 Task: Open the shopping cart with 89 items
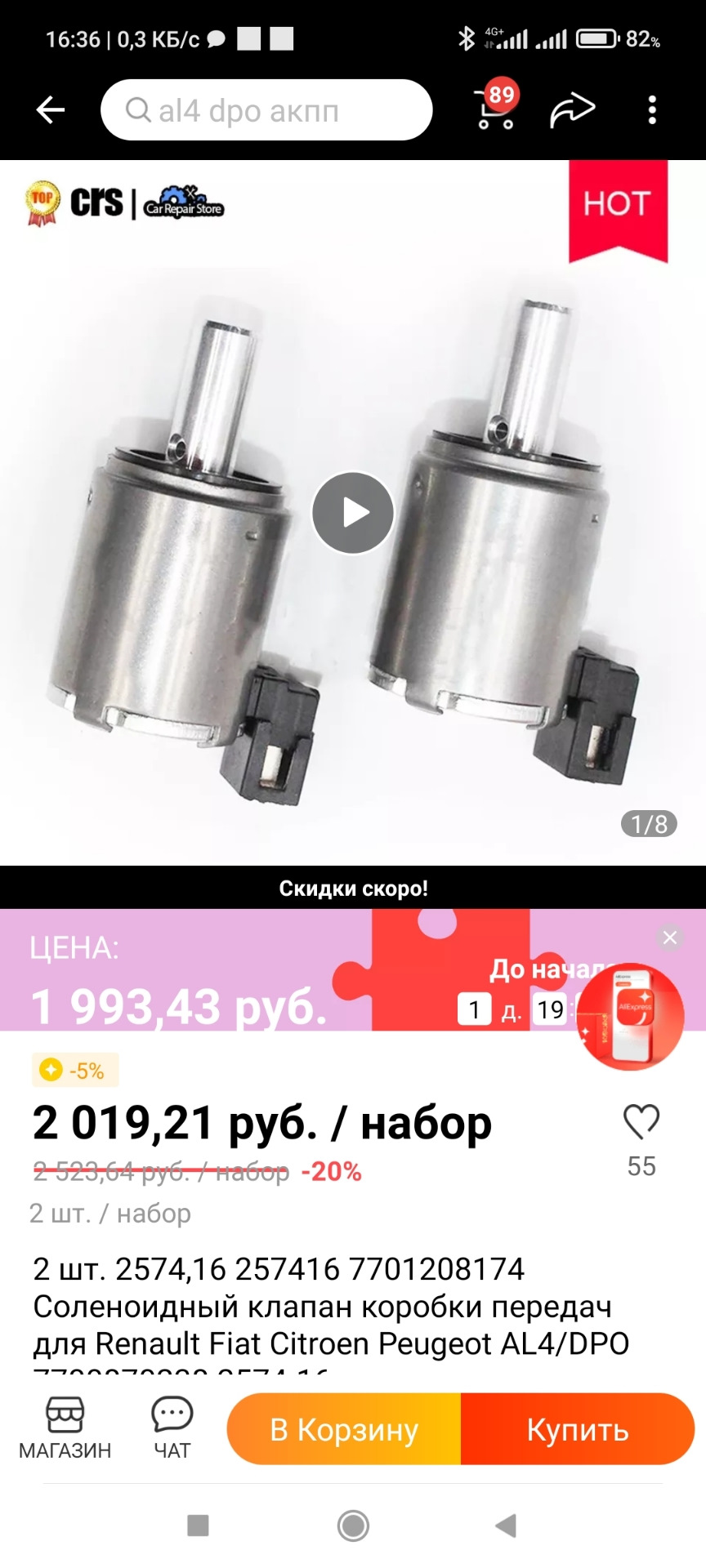click(495, 111)
